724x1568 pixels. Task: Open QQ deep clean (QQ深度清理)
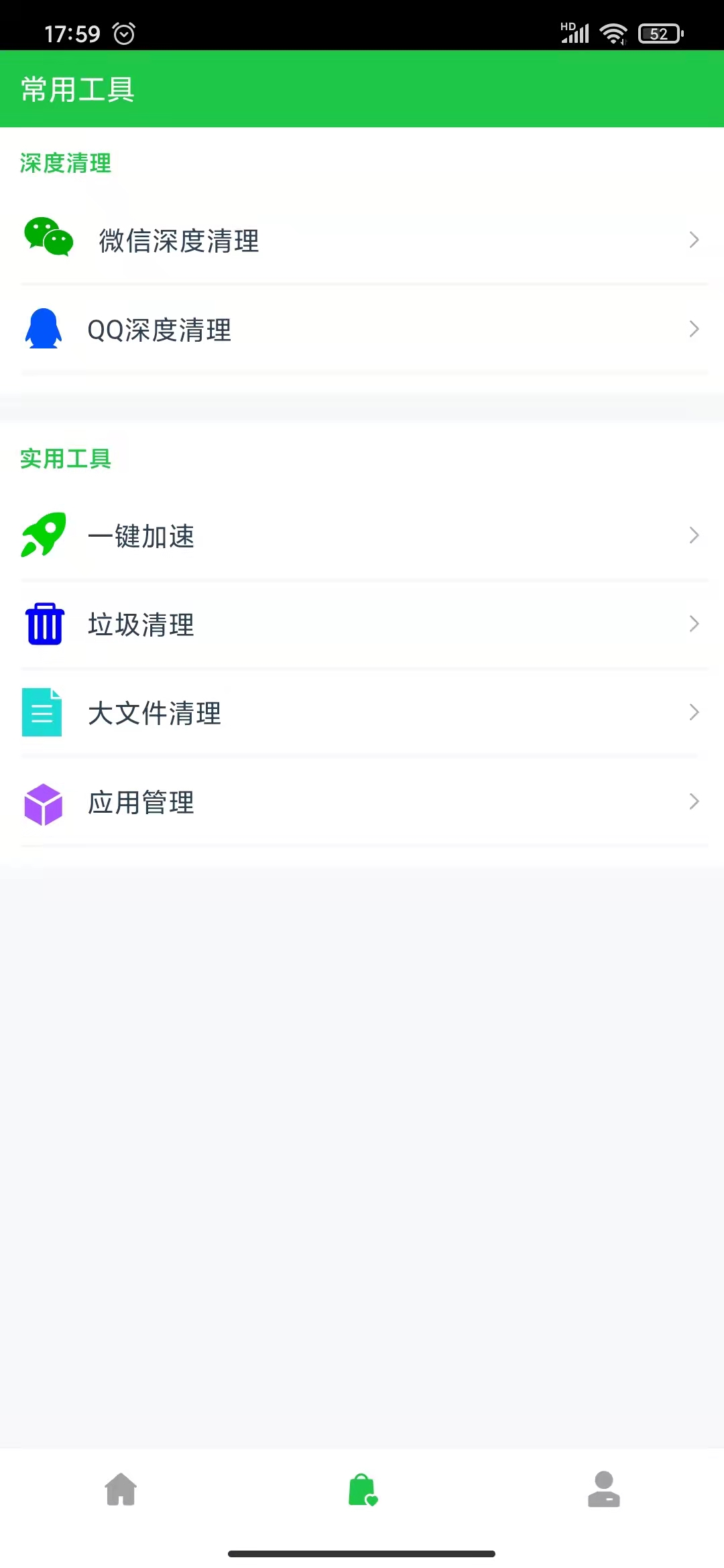point(362,329)
